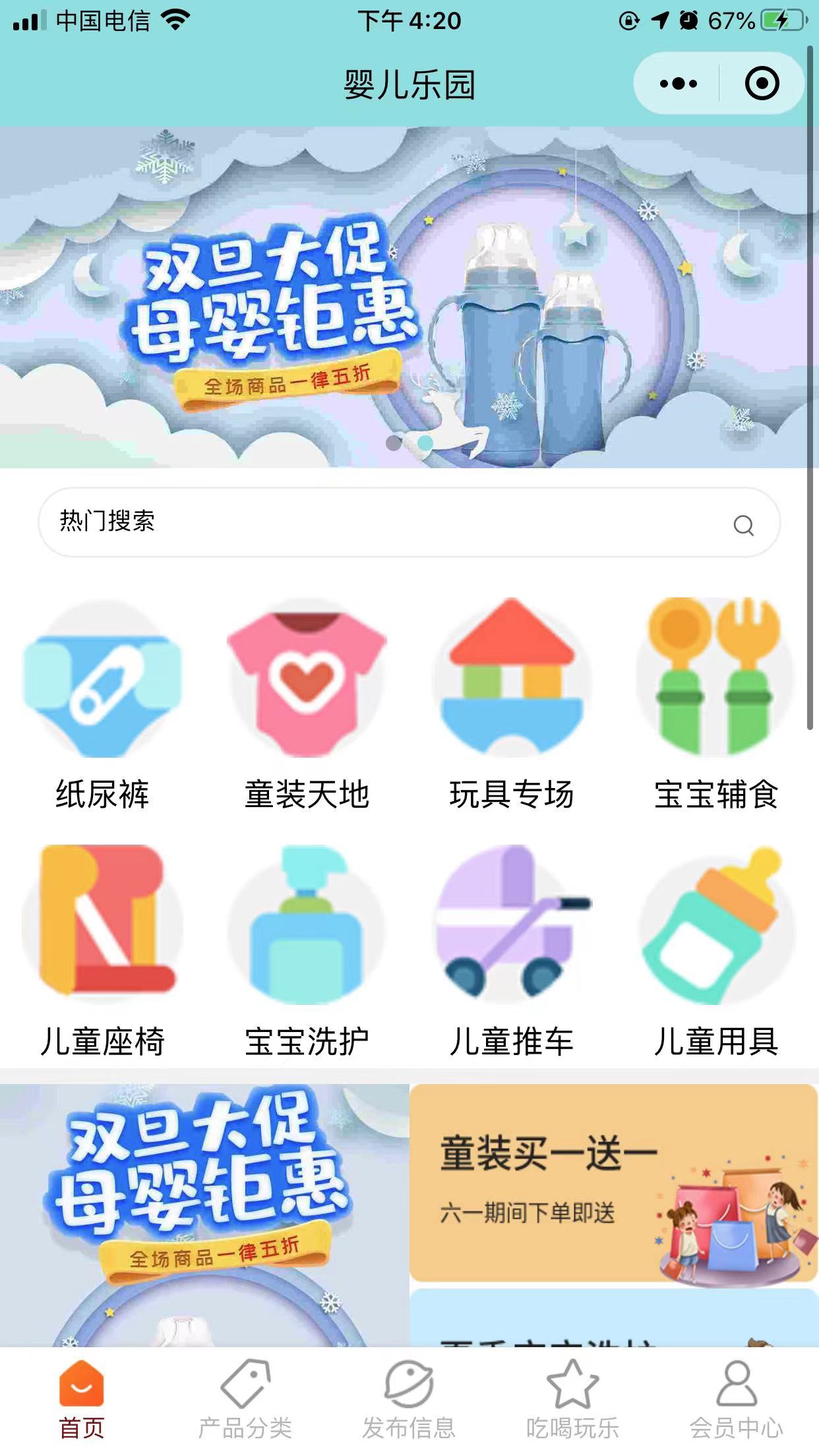Browse 儿童用具 category
This screenshot has height=1456, width=819.
(x=715, y=950)
